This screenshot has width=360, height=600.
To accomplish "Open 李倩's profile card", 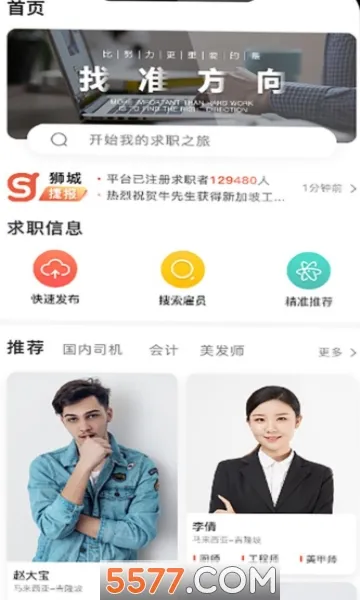I will point(271,474).
